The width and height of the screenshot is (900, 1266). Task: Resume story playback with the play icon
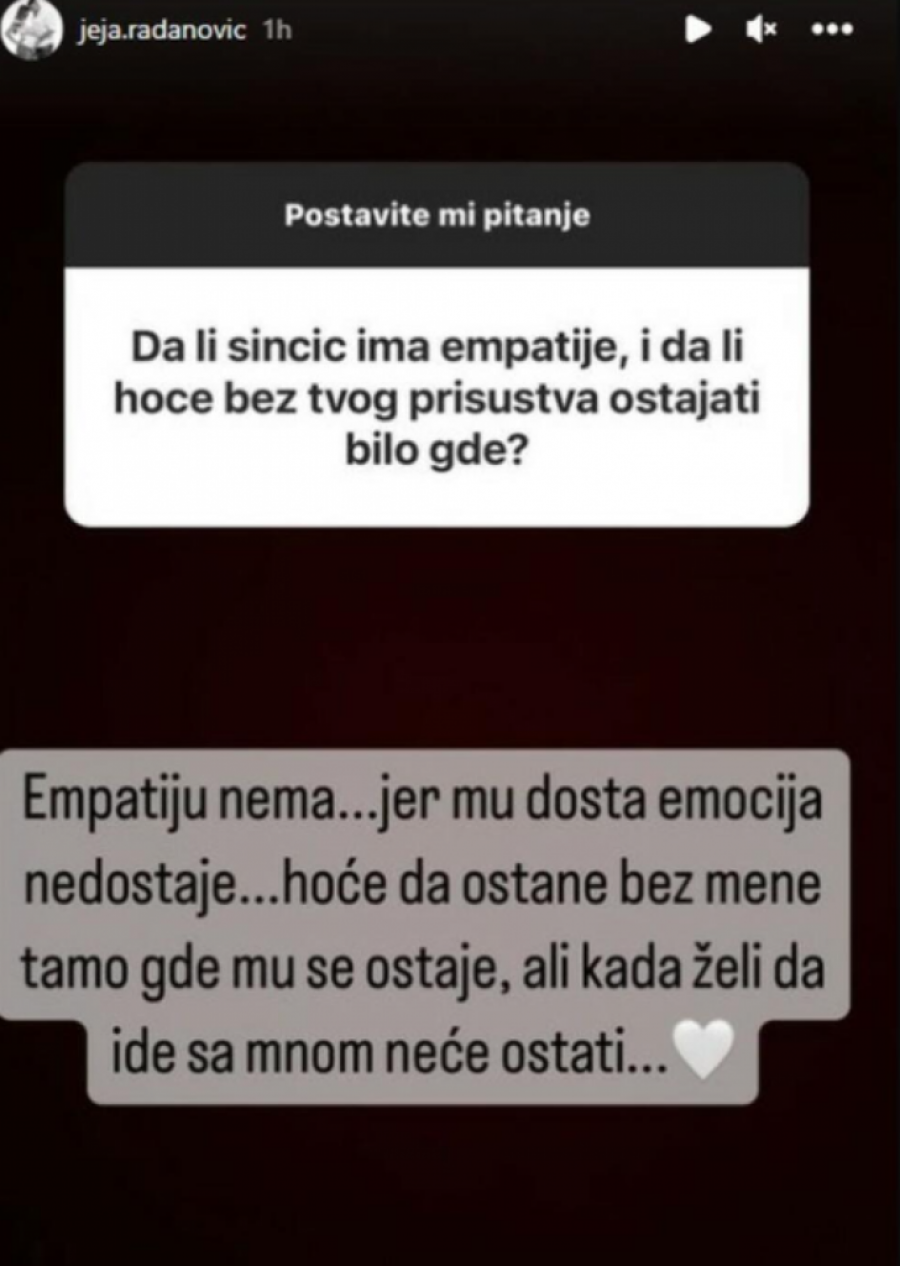[x=697, y=30]
